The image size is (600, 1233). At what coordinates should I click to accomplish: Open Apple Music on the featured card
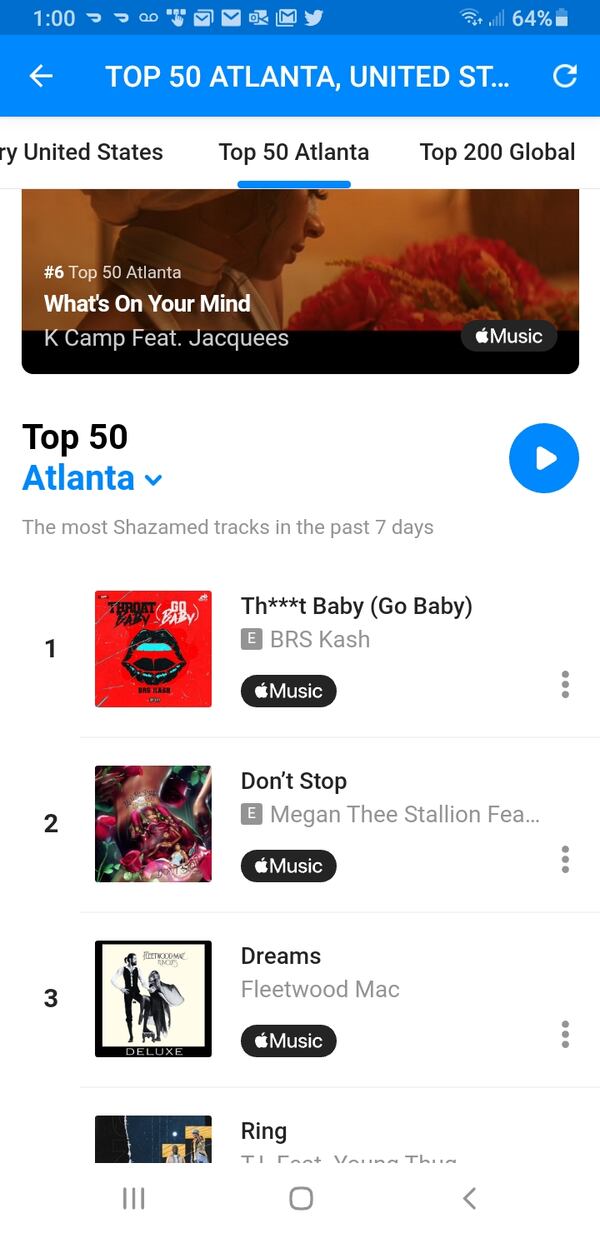click(x=509, y=336)
